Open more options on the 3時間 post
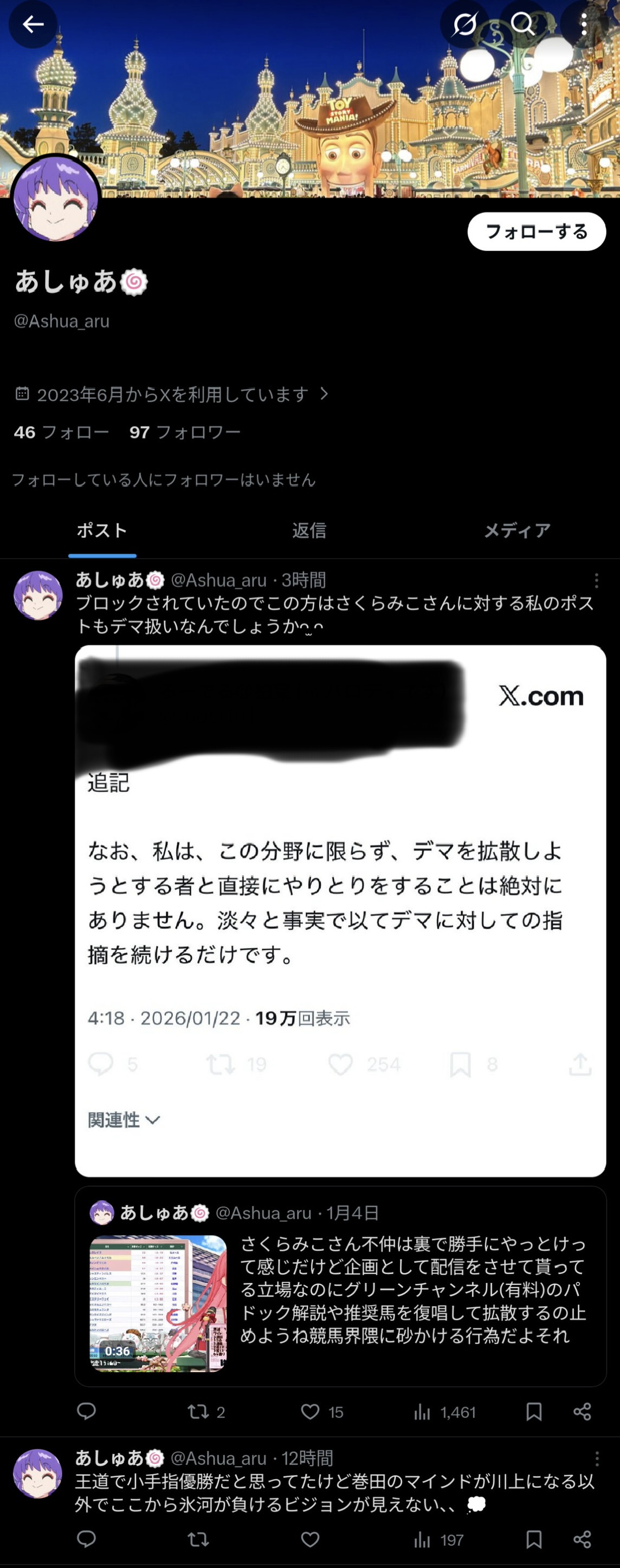 (596, 581)
